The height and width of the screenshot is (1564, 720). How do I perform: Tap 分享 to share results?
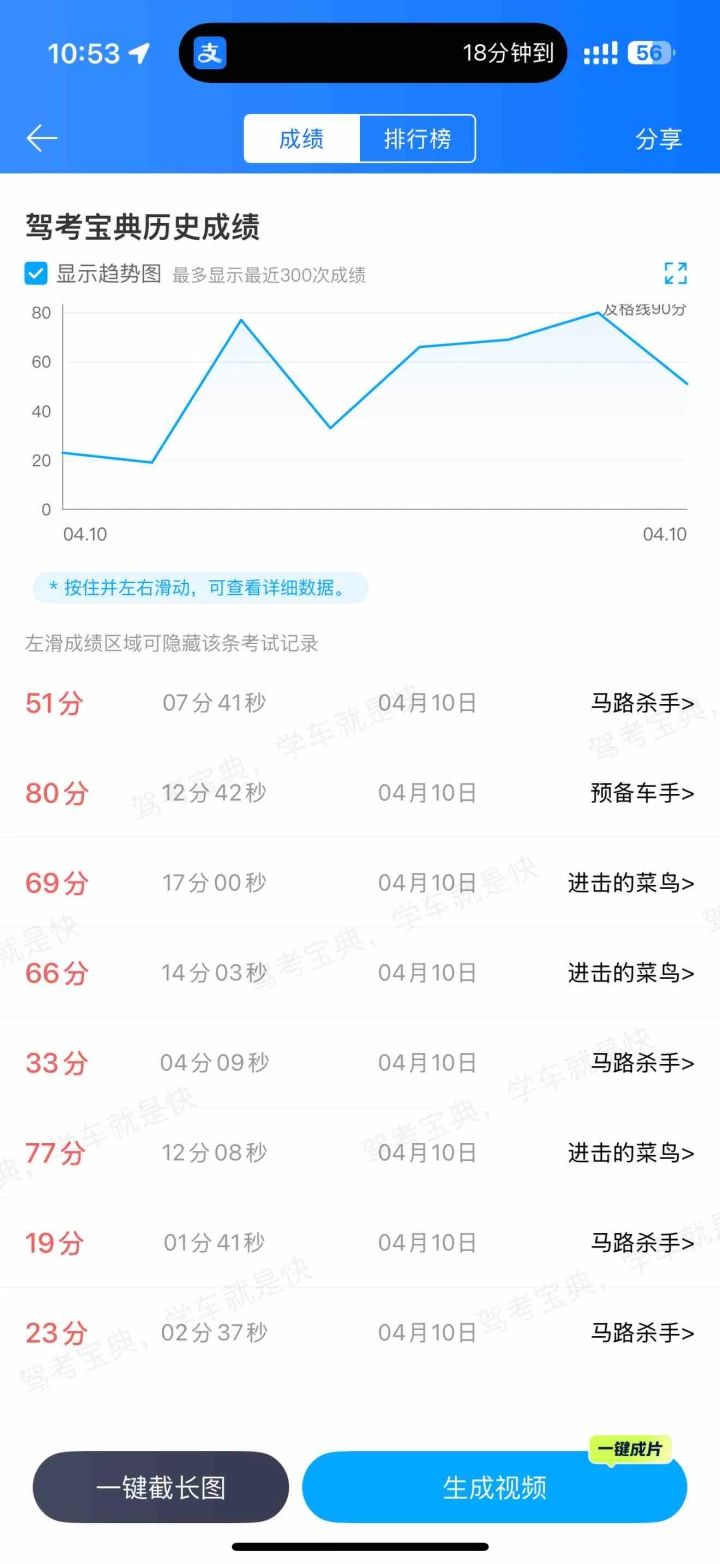coord(658,139)
